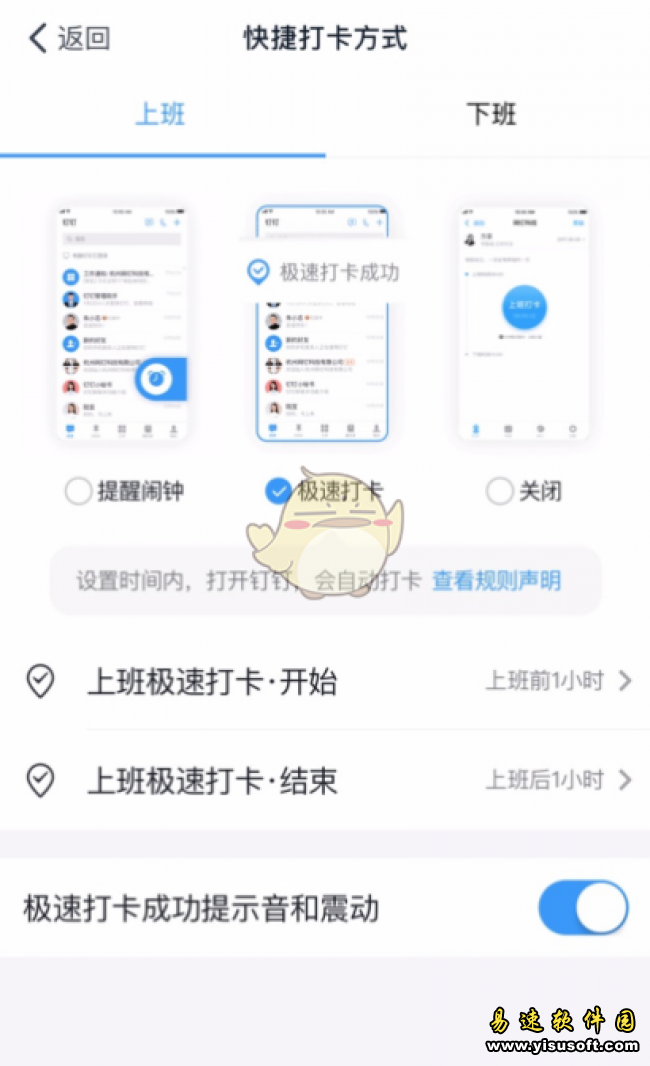Open 上班极速打卡·开始 time setting
Screen dimensions: 650x1066
coord(325,682)
